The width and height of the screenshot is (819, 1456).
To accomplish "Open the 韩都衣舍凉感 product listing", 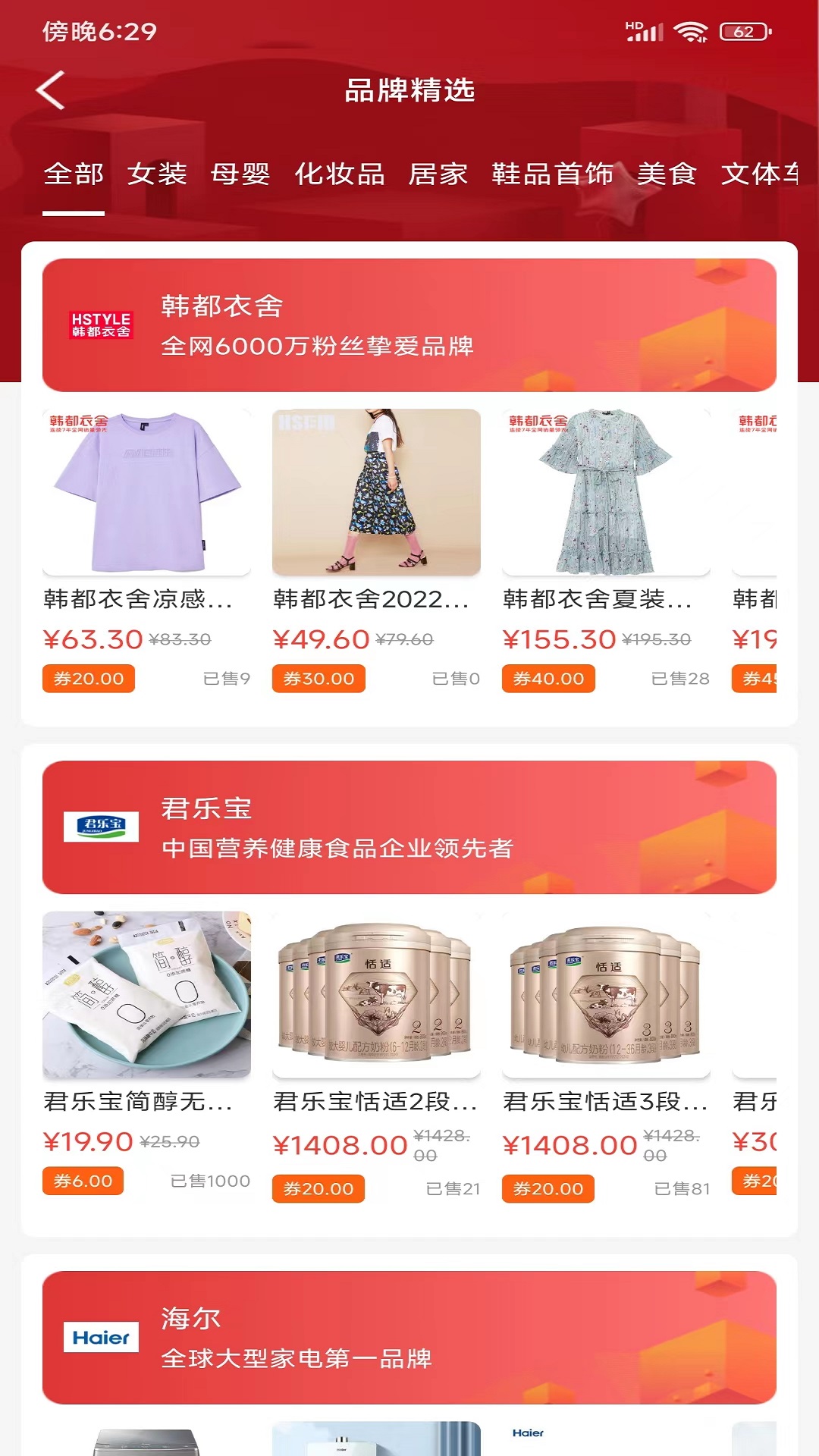I will click(148, 603).
